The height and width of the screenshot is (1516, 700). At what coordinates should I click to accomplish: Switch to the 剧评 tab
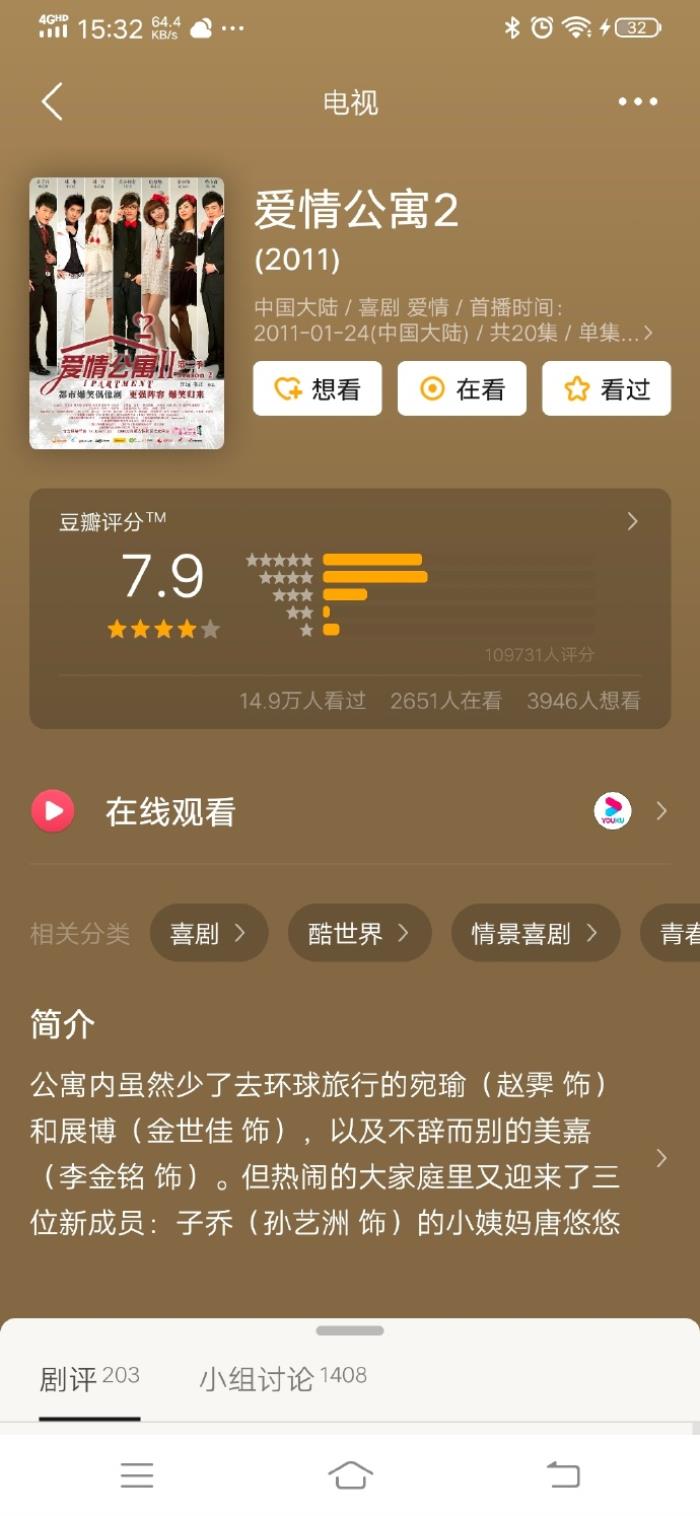point(89,1379)
